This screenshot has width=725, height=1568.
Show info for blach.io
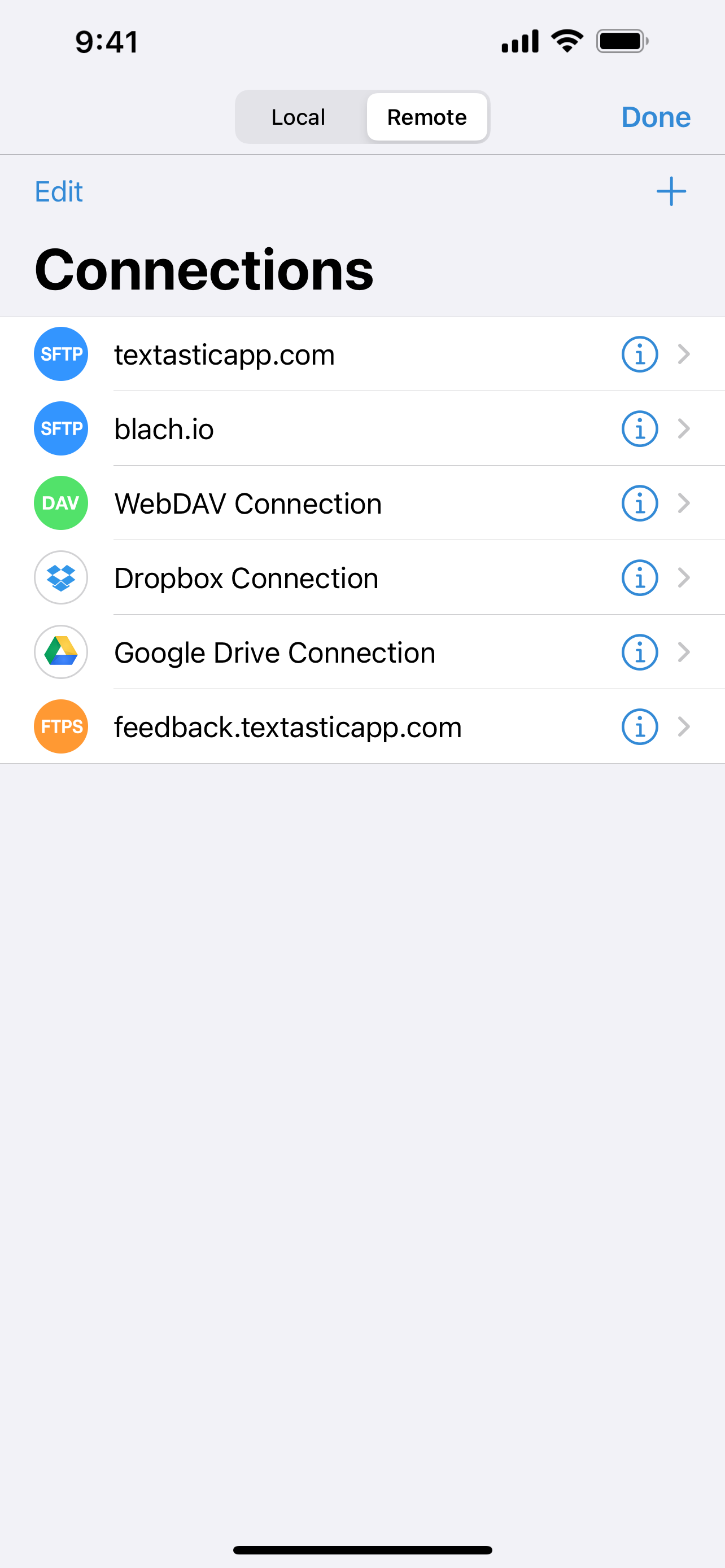click(639, 428)
